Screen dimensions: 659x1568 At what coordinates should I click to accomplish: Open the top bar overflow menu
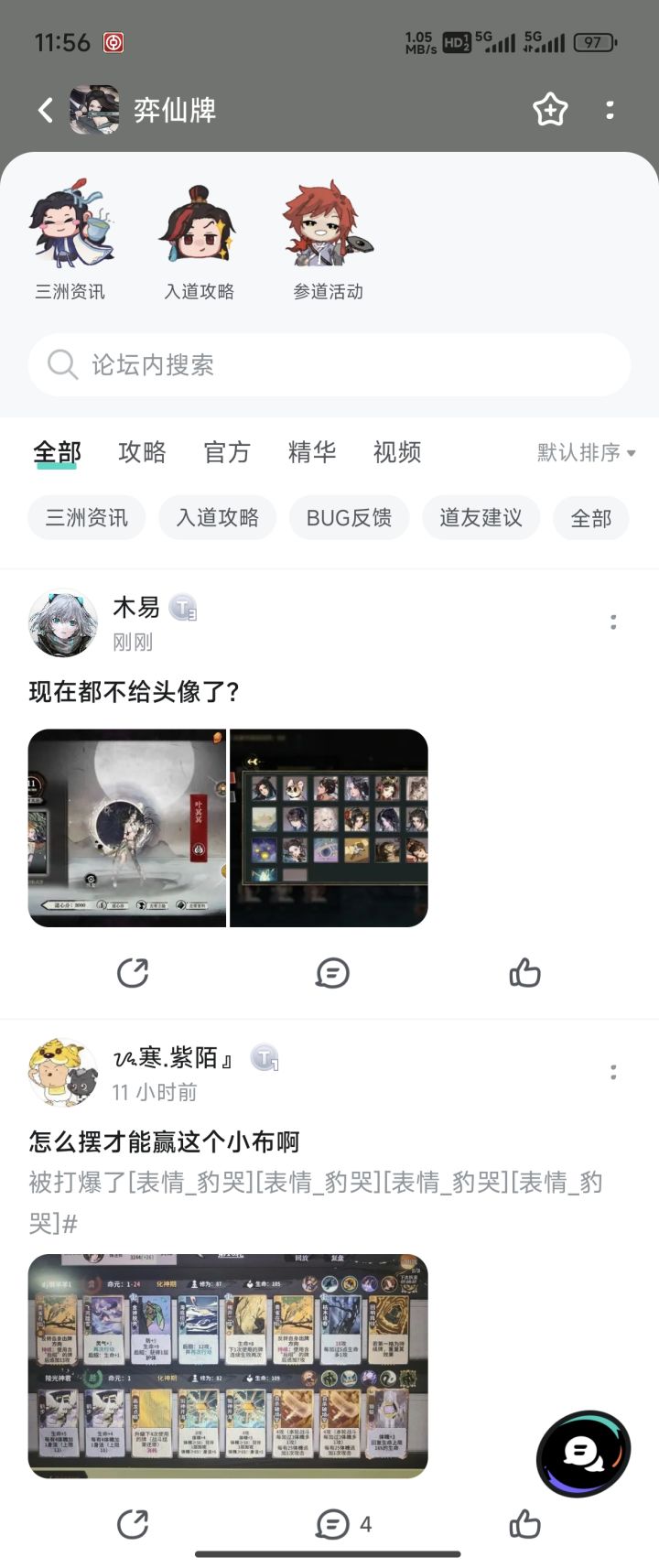click(x=610, y=110)
